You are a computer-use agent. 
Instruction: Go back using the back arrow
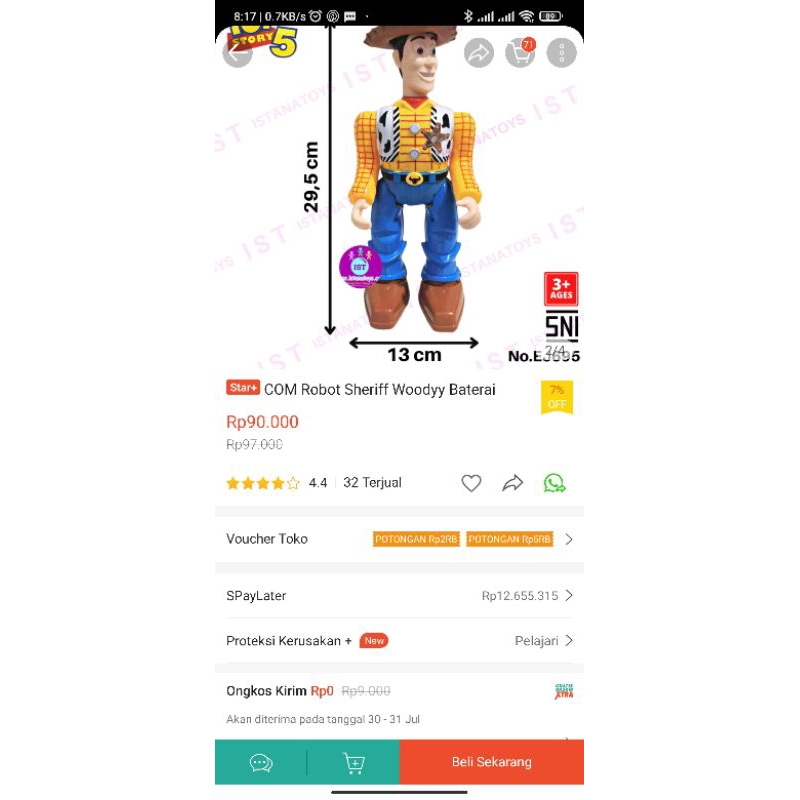click(x=237, y=53)
